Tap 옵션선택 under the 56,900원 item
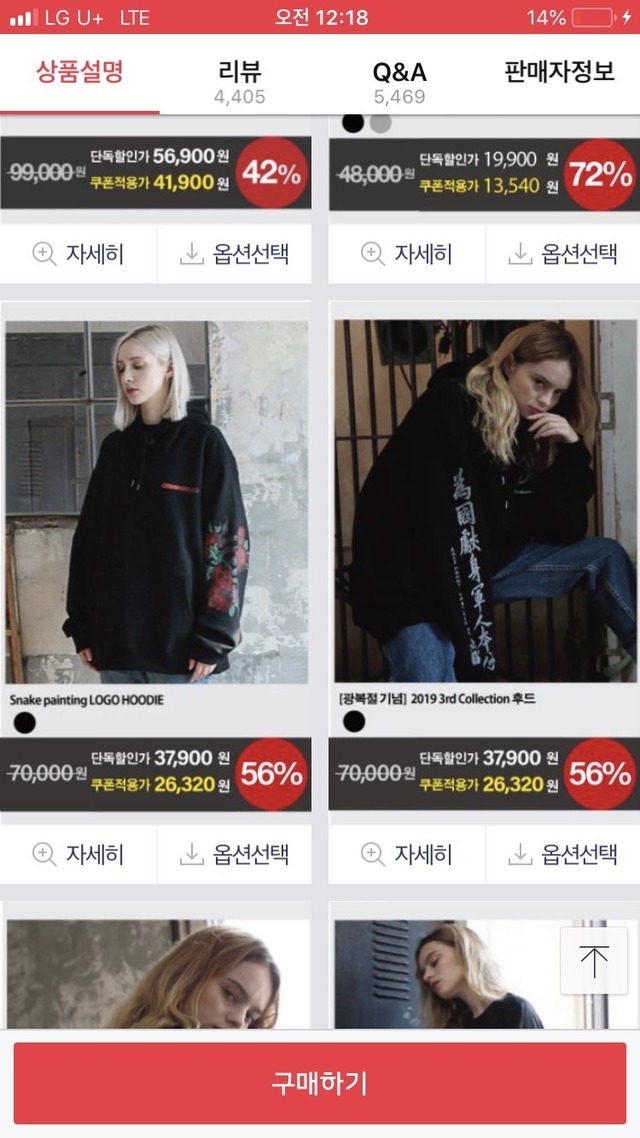This screenshot has height=1138, width=640. coord(235,254)
